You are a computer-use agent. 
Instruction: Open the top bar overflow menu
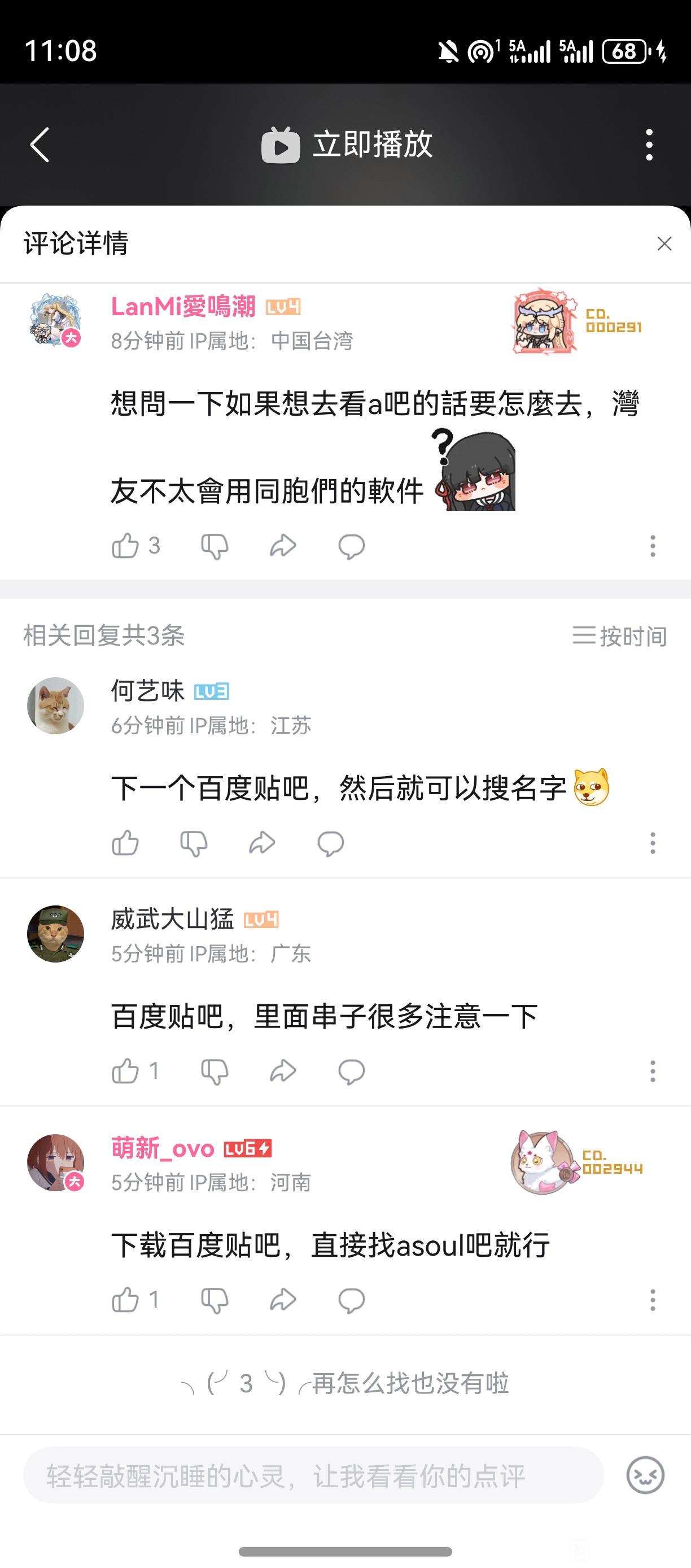649,145
